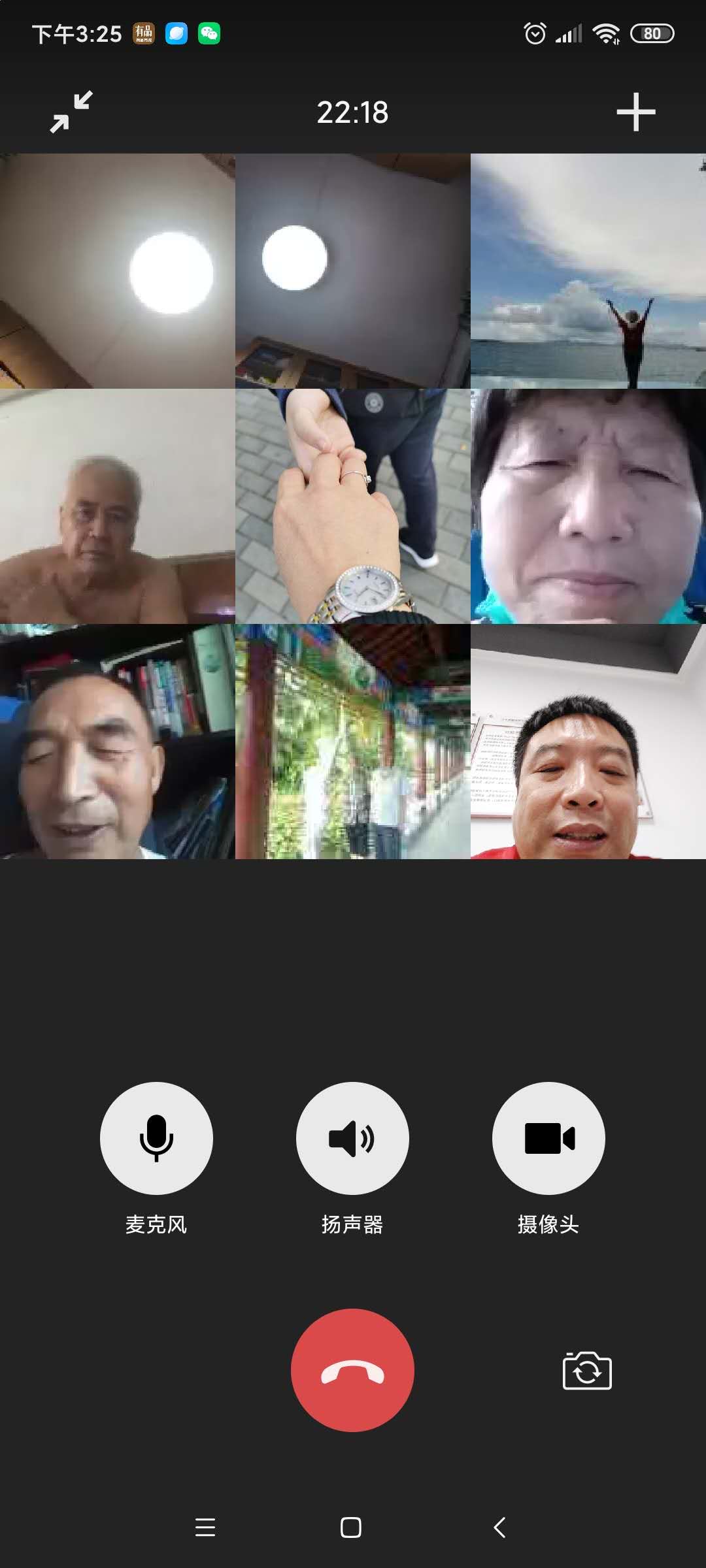Enlarge the tile with person raising arms by sea
The width and height of the screenshot is (706, 1568).
pos(588,271)
